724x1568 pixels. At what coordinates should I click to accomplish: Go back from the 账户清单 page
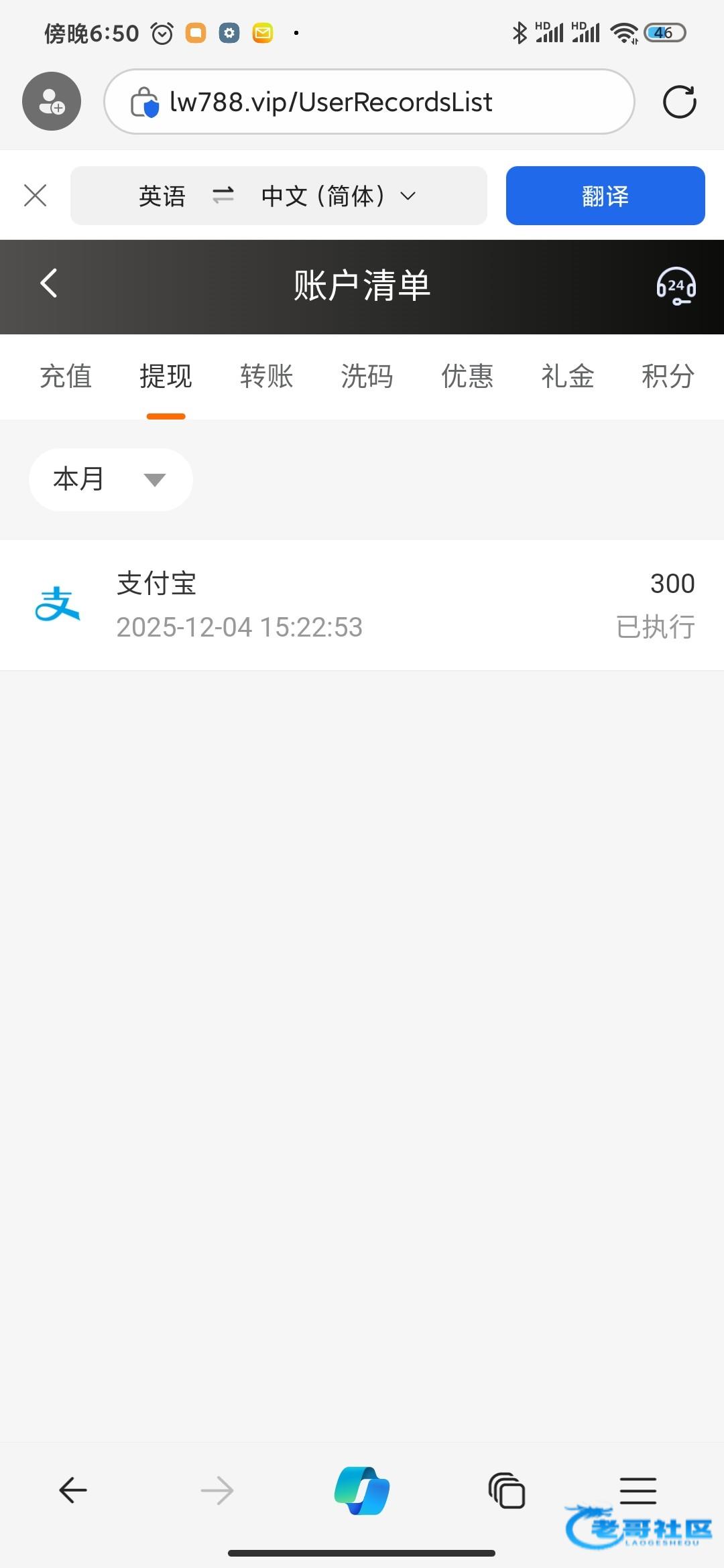(48, 283)
